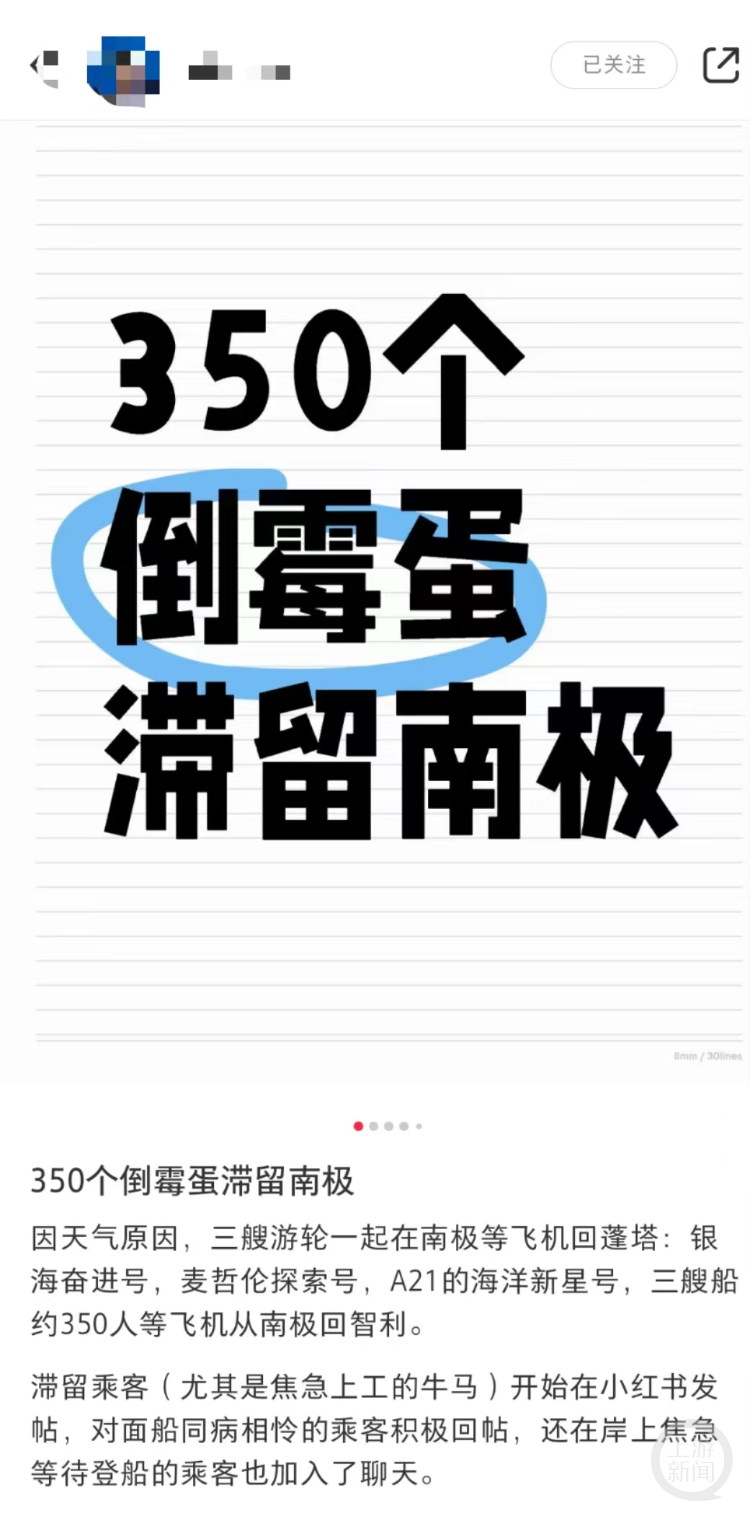The height and width of the screenshot is (1518, 750).
Task: Tap the 已关注 following button
Action: 613,65
